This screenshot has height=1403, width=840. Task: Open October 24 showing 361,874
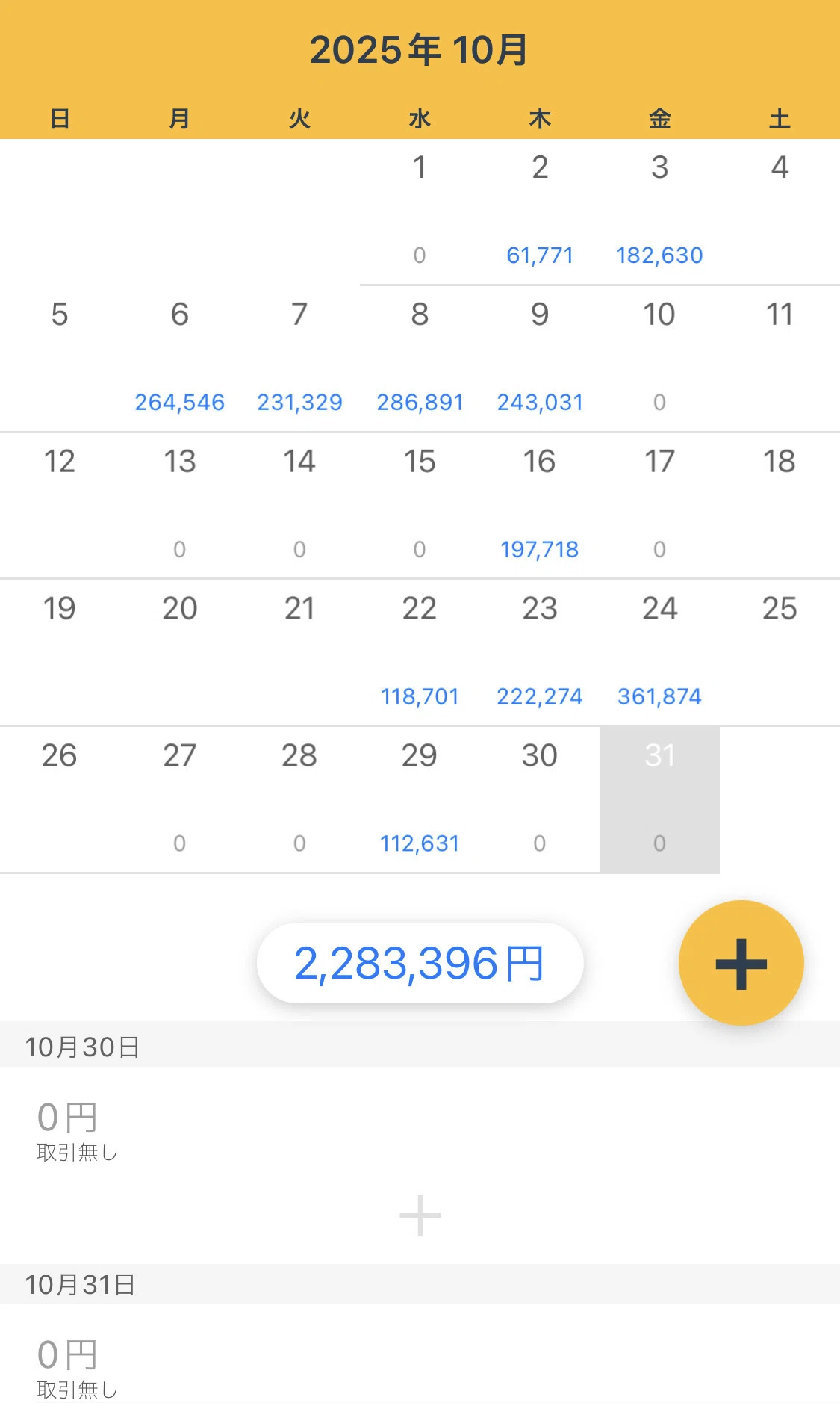click(659, 652)
